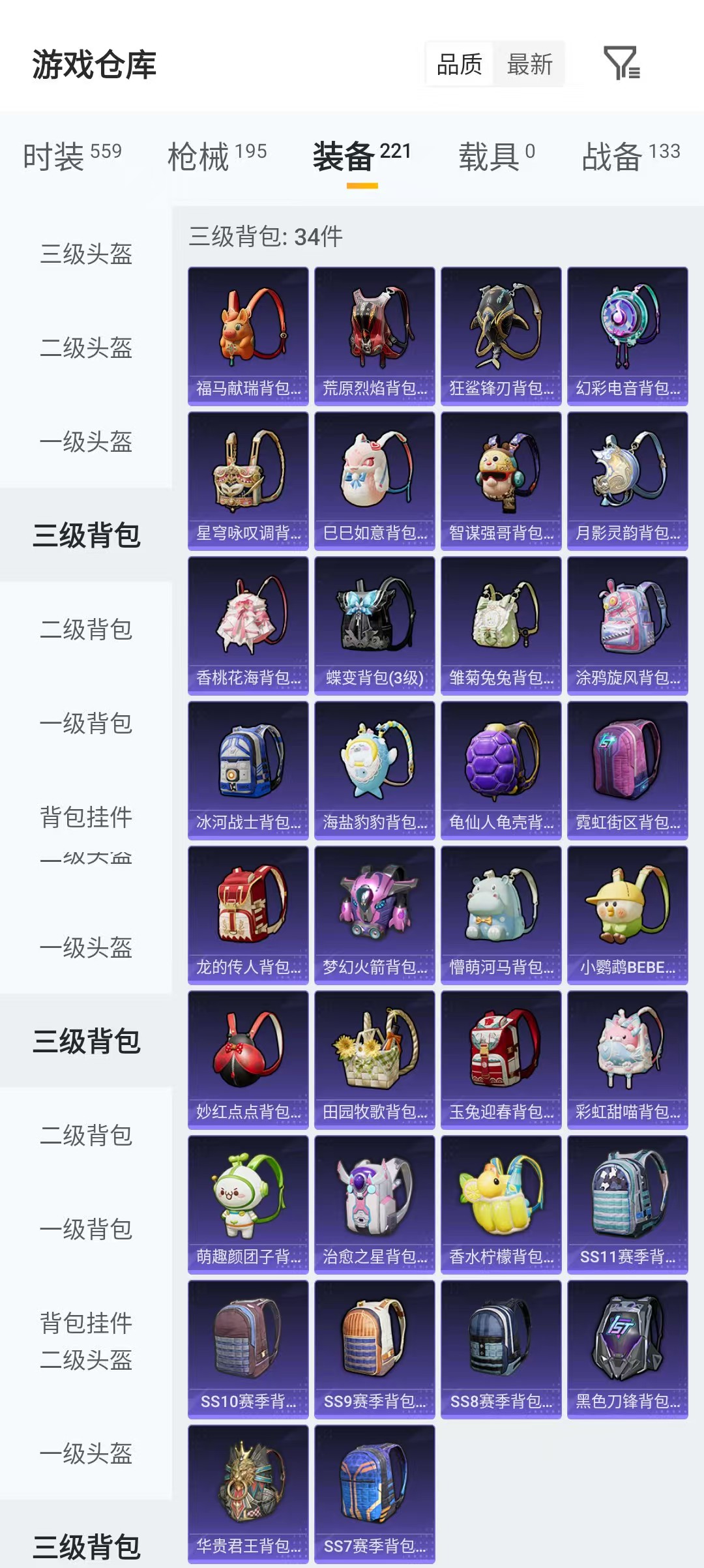Viewport: 704px width, 1568px height.
Task: Switch sorting to 品质
Action: click(460, 65)
